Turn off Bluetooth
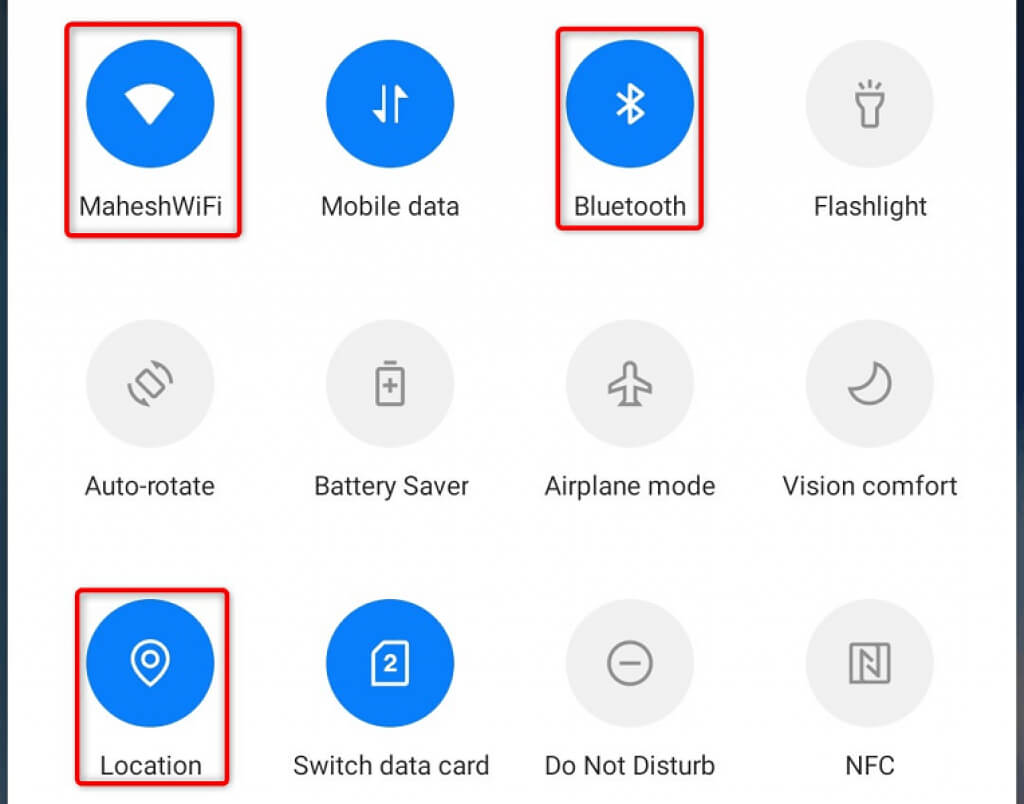Image resolution: width=1024 pixels, height=804 pixels. [x=630, y=104]
